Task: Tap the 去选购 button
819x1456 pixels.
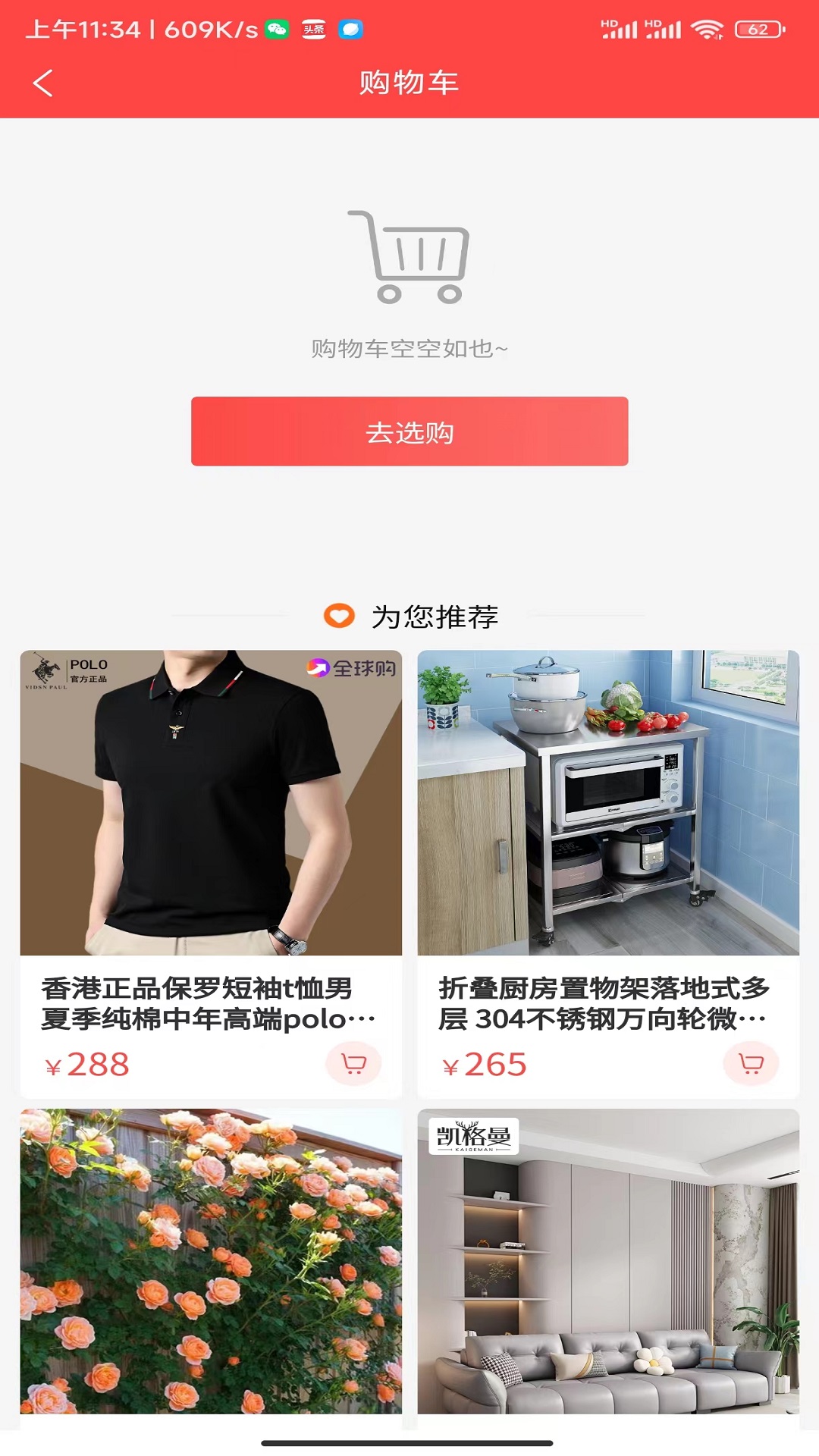Action: pos(409,431)
